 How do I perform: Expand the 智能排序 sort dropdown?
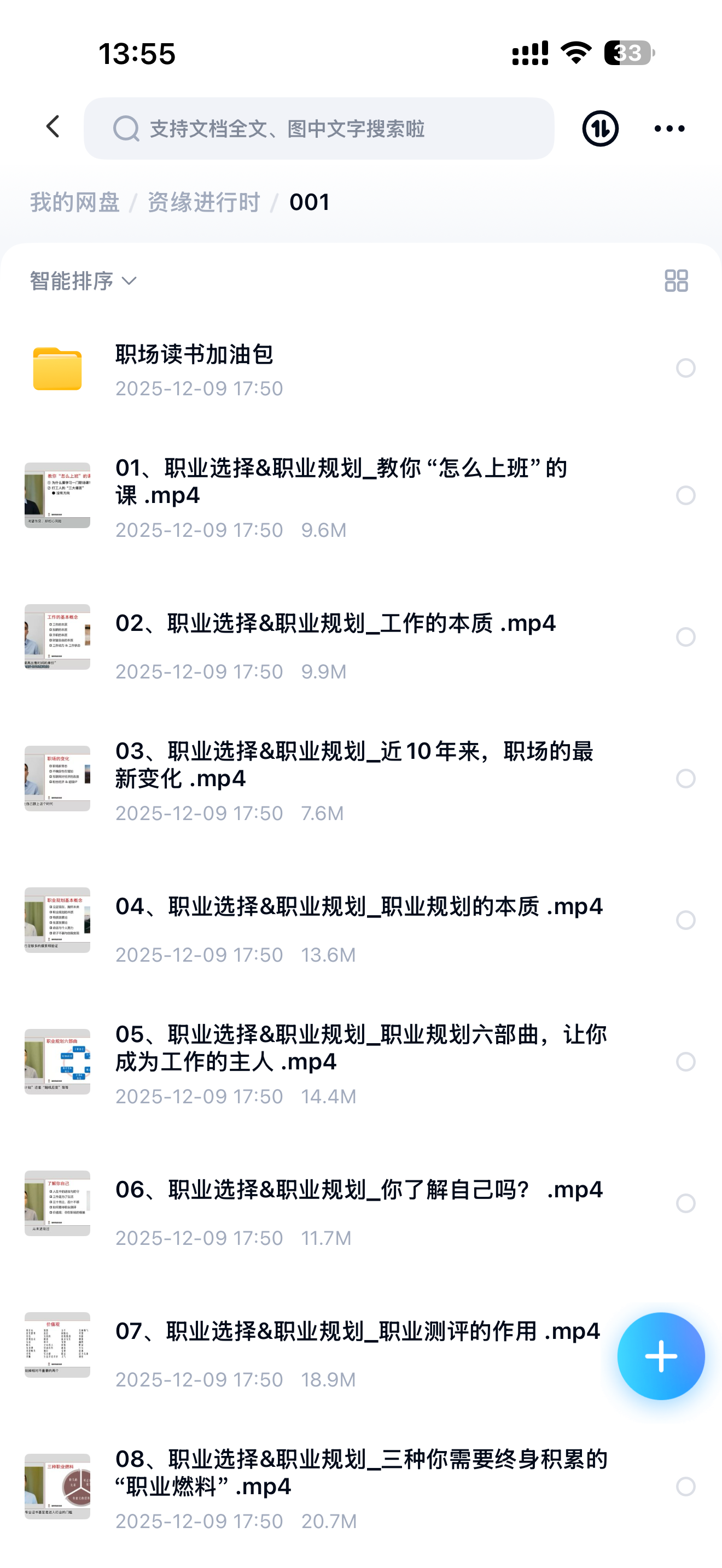click(x=83, y=280)
